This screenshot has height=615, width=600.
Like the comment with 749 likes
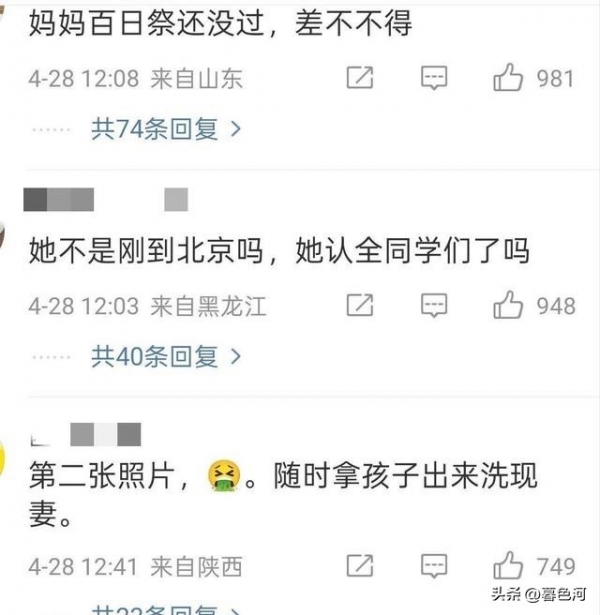coord(508,566)
